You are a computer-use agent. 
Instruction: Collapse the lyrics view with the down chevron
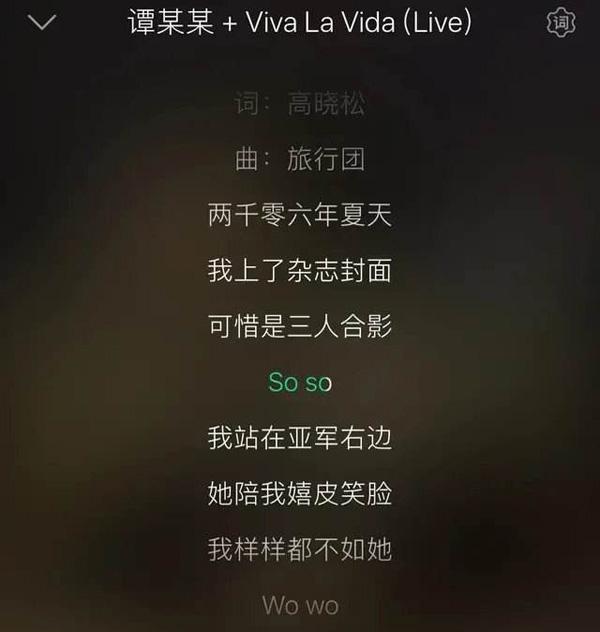[41, 22]
